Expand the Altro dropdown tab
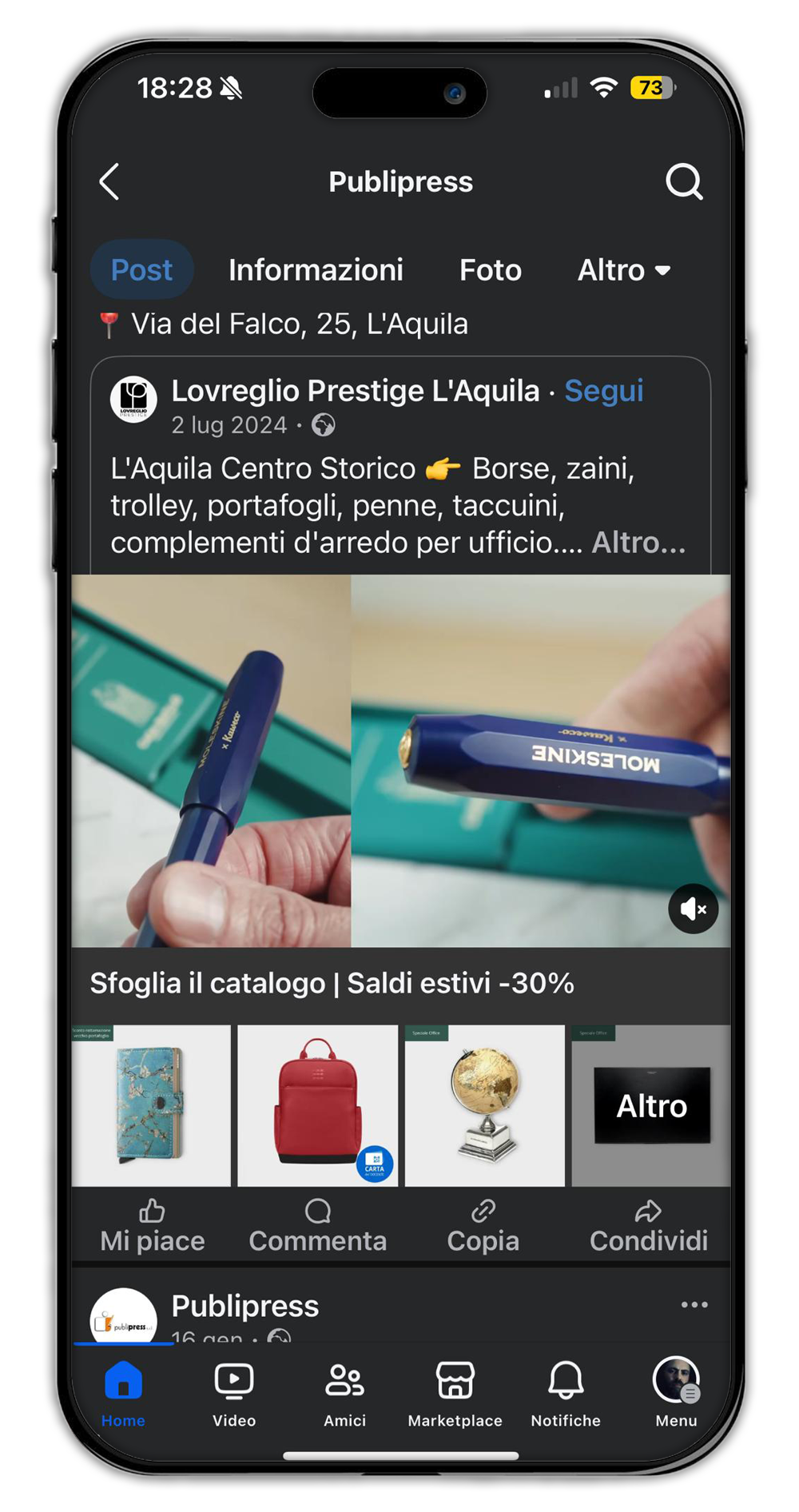799x1512 pixels. point(623,270)
